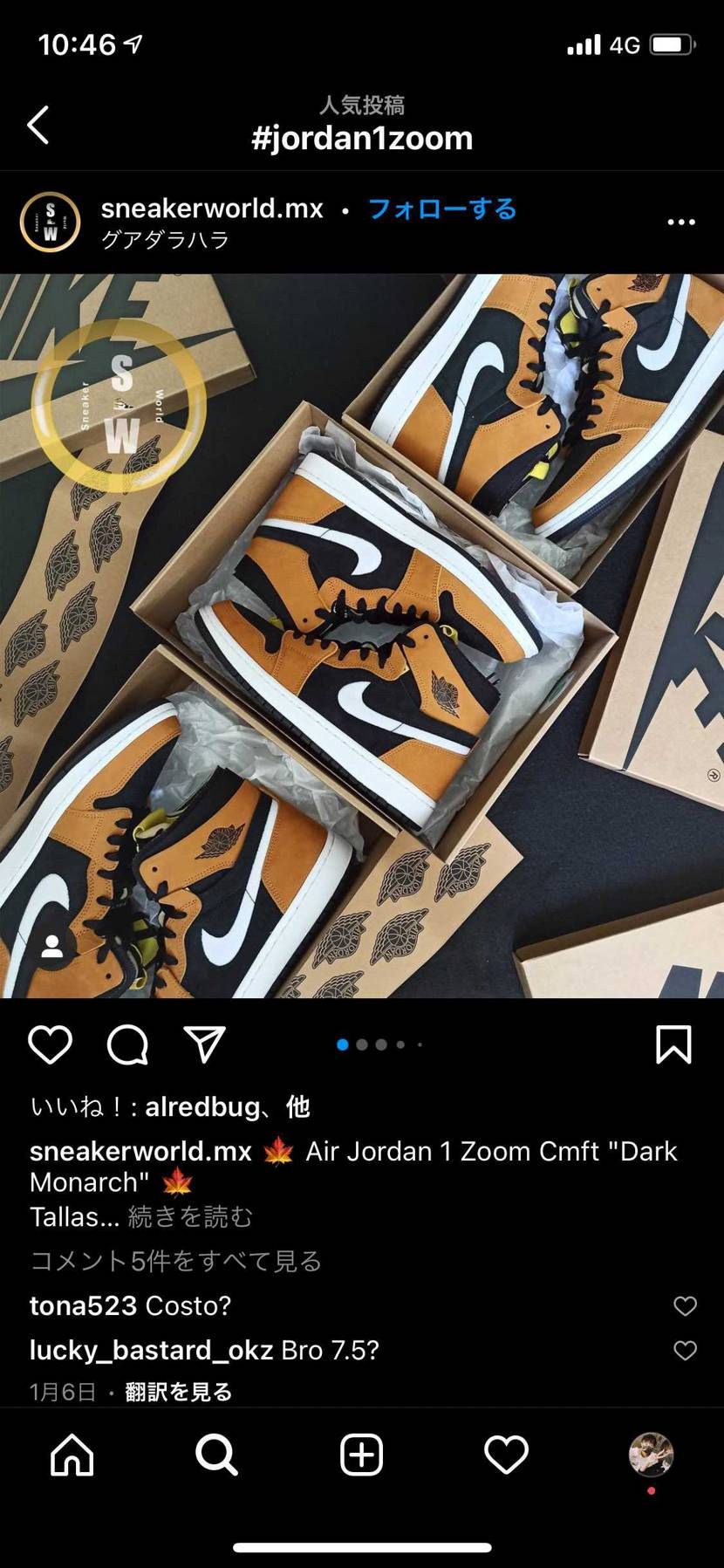Switch to the Search tab
The width and height of the screenshot is (724, 1568).
coord(216,1455)
